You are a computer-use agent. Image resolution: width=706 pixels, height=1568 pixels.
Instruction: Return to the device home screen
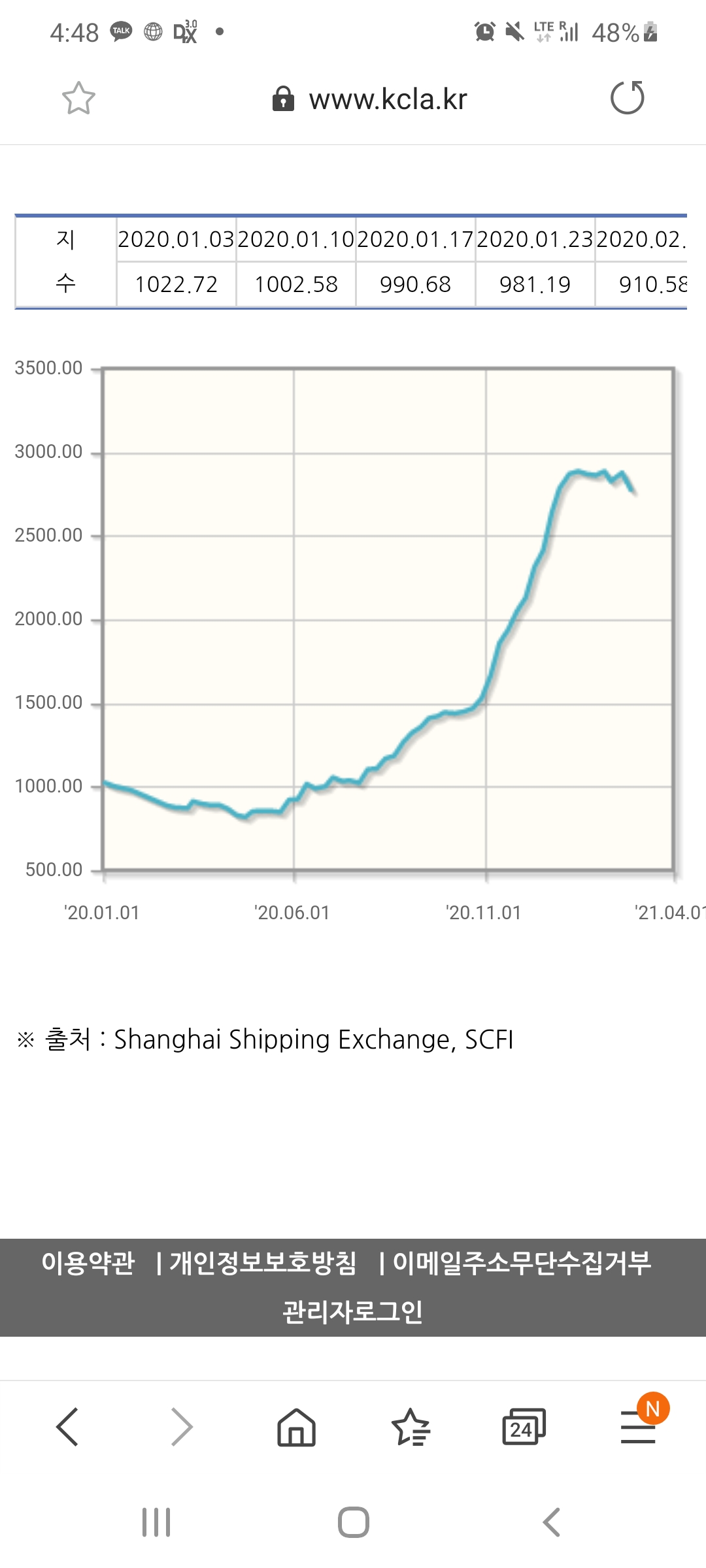click(x=353, y=1522)
